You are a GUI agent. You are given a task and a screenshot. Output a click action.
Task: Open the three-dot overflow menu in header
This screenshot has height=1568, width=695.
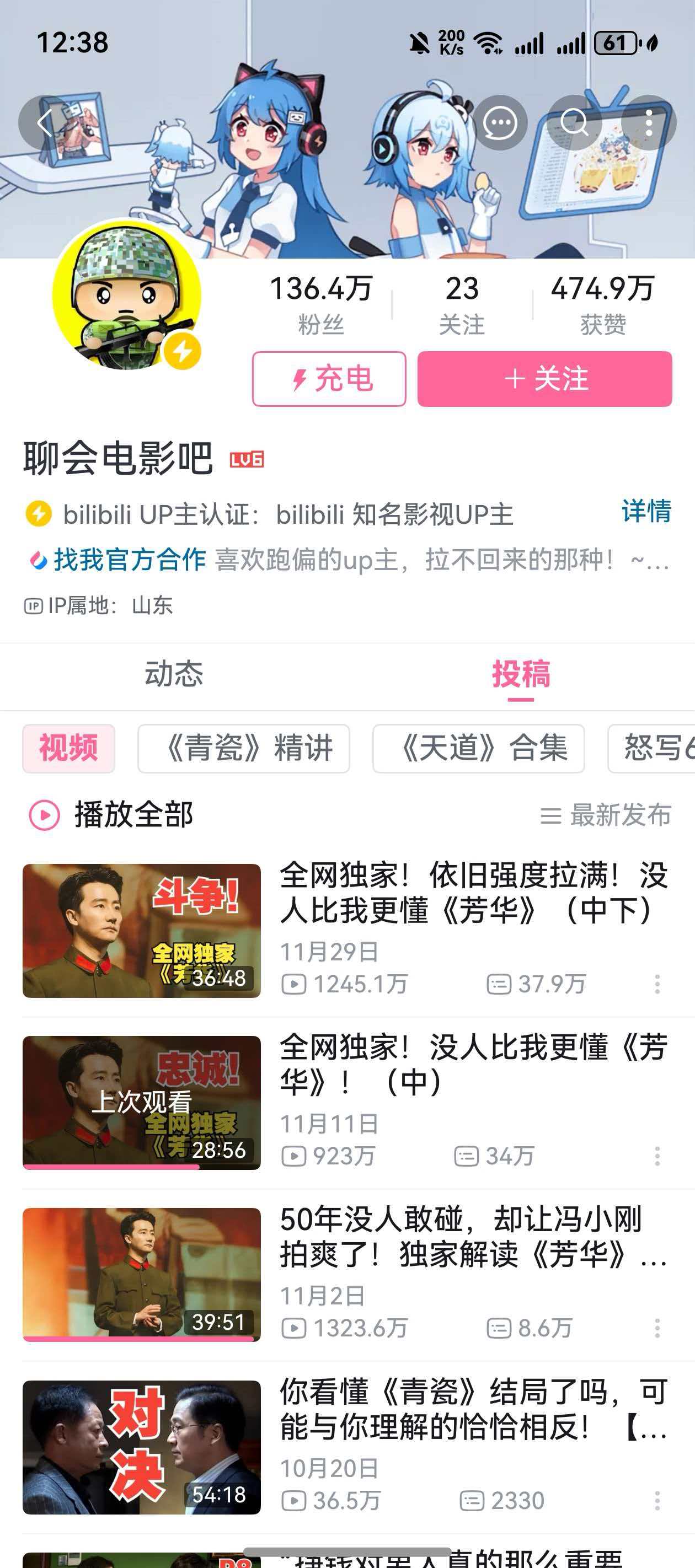pyautogui.click(x=649, y=122)
